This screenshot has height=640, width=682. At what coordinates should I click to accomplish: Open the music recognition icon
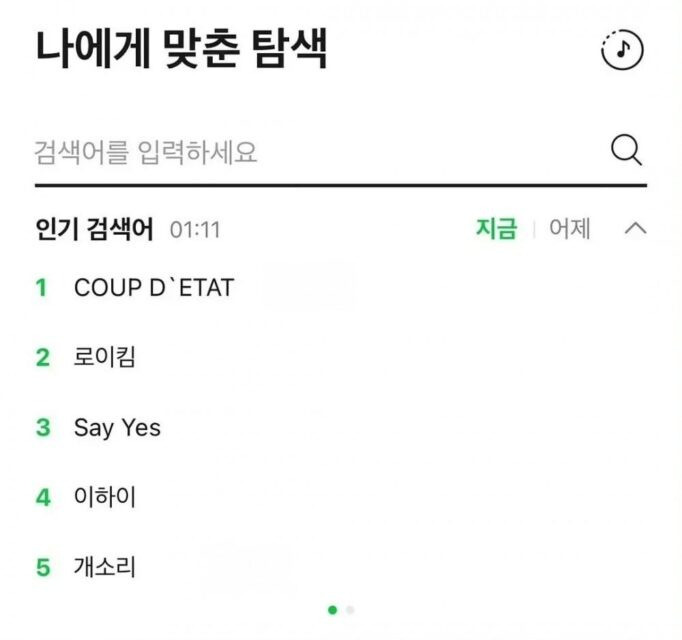click(x=622, y=49)
